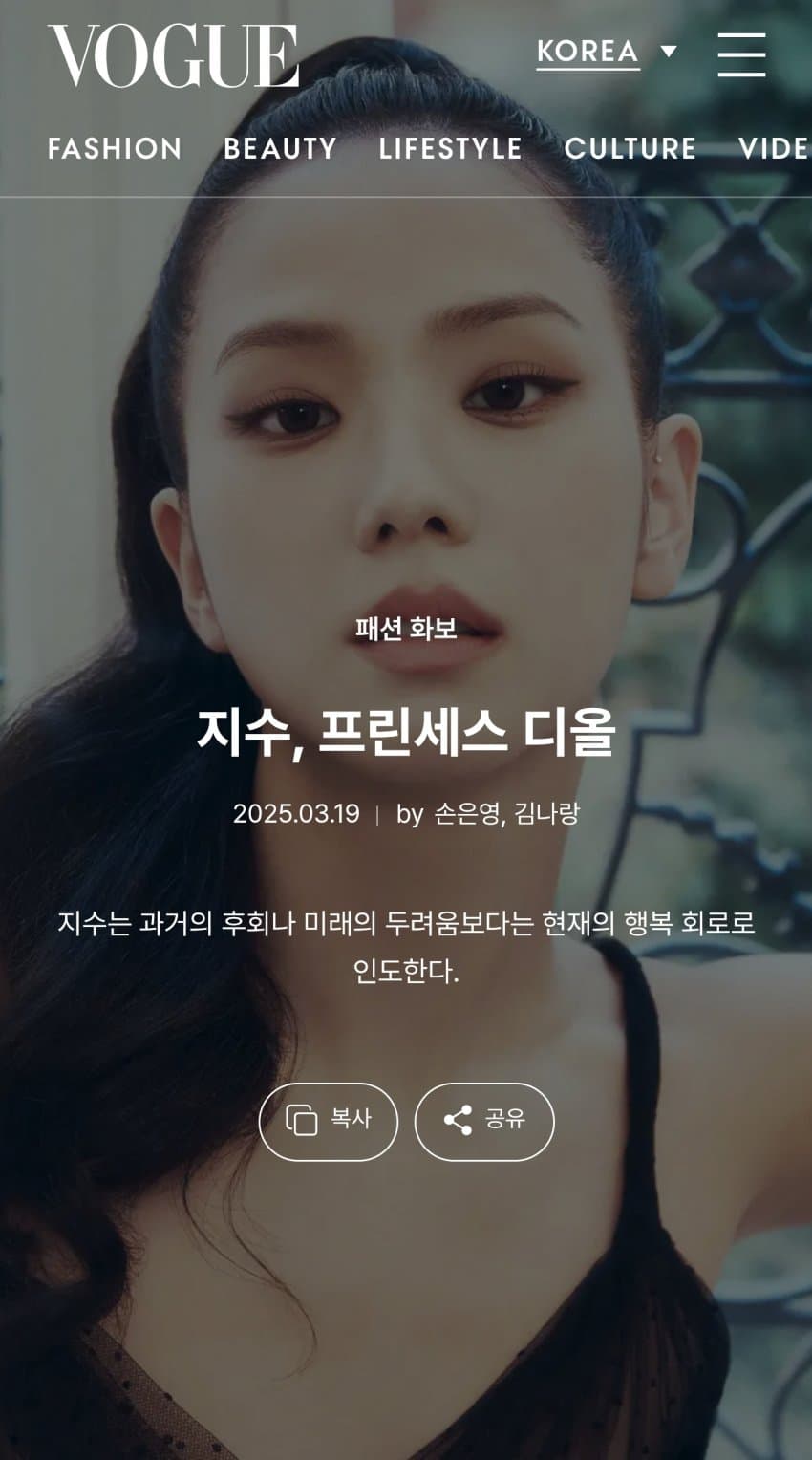Tap the 복사 copy link button
Viewport: 812px width, 1460px height.
329,1121
